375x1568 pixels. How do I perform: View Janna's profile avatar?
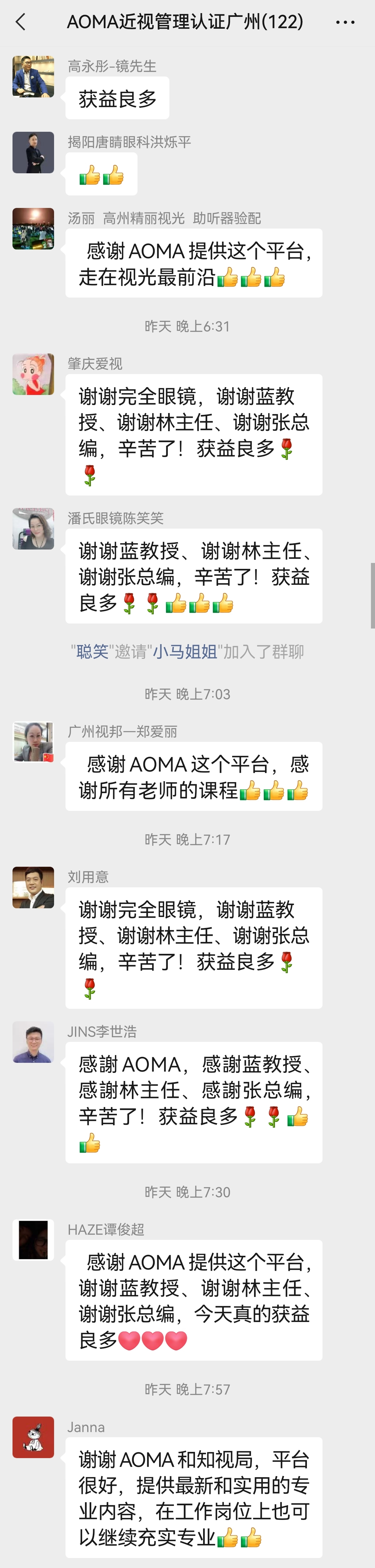33,1437
